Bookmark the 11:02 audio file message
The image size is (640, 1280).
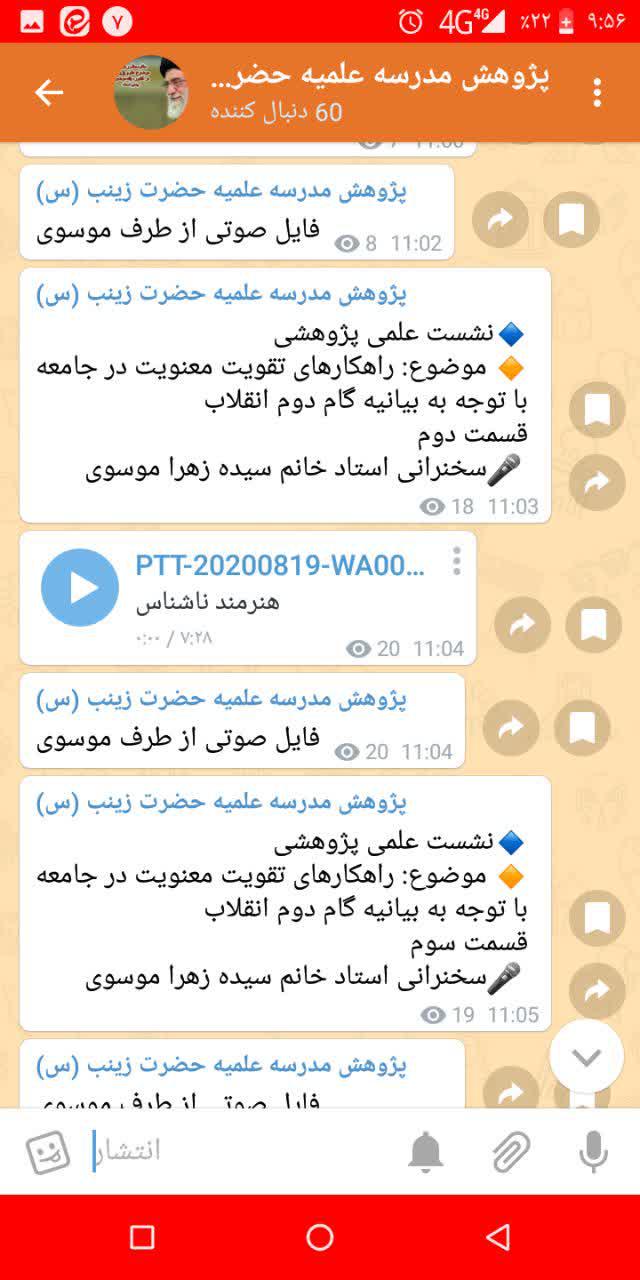(x=572, y=220)
